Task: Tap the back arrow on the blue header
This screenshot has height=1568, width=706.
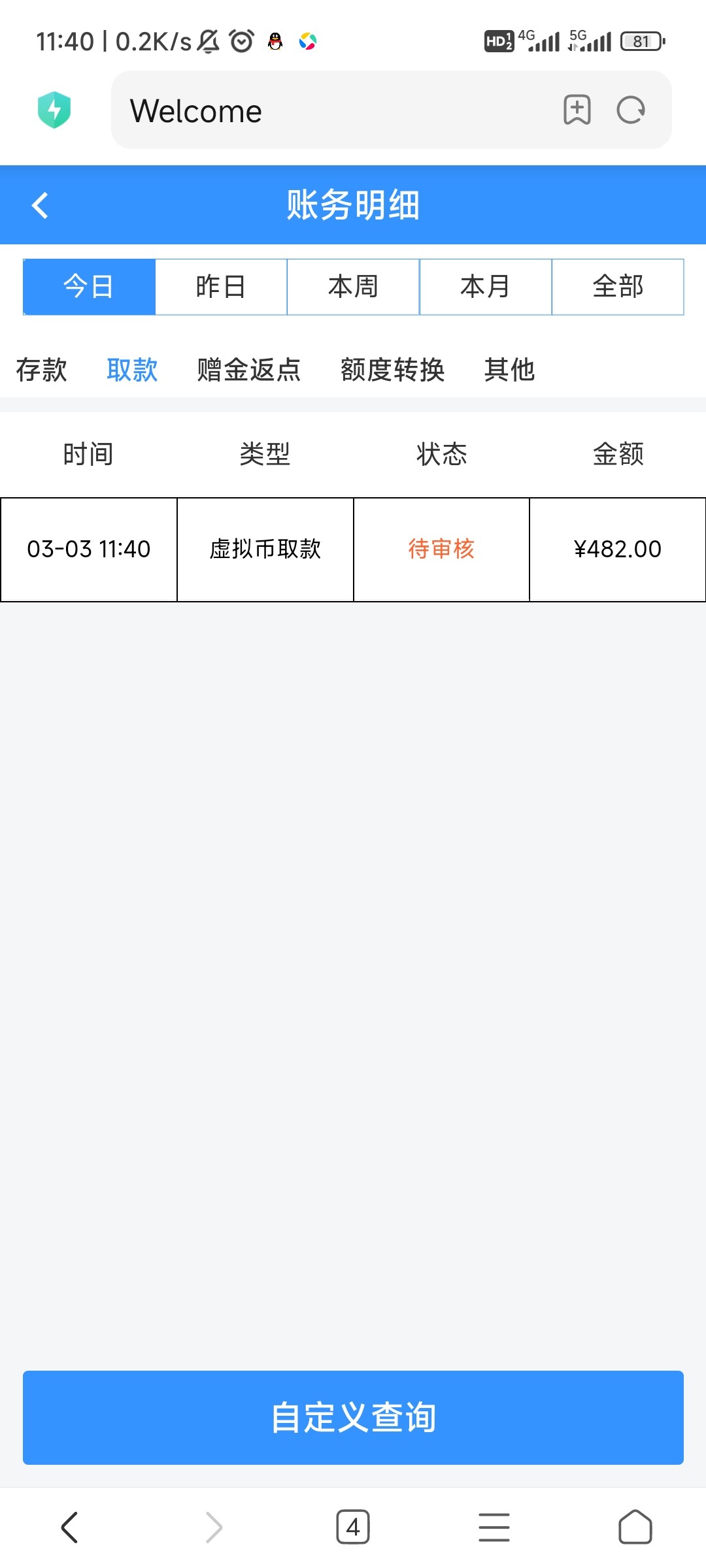Action: pyautogui.click(x=41, y=204)
